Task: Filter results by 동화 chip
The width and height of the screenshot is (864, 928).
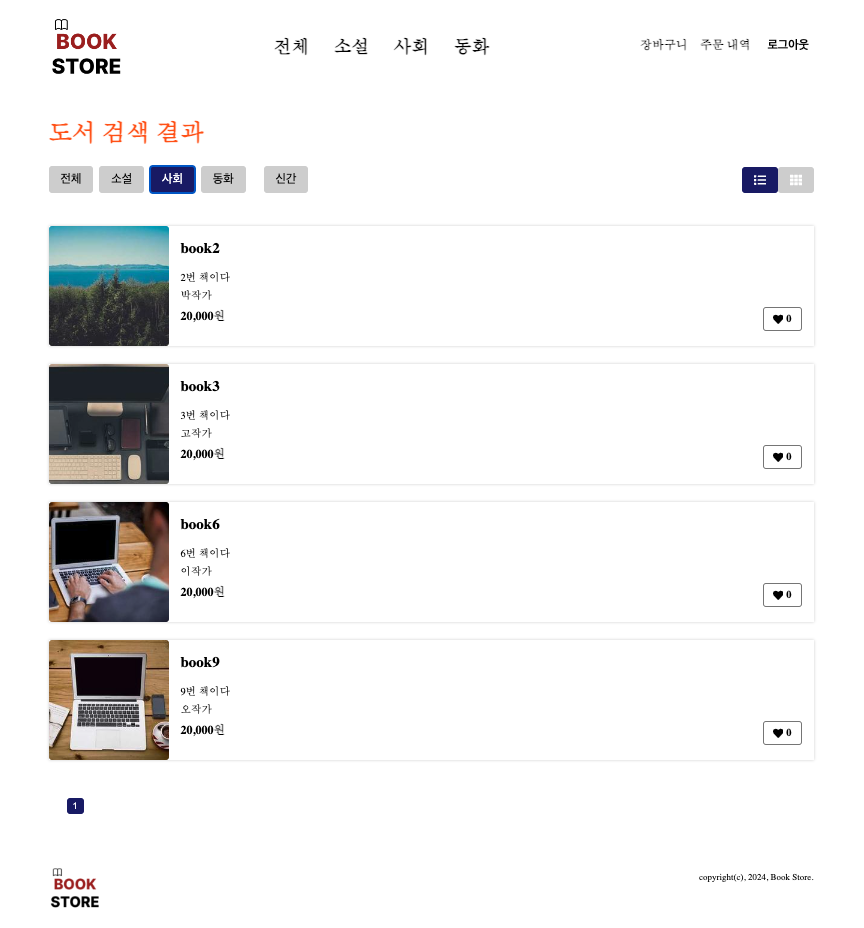Action: pyautogui.click(x=223, y=179)
